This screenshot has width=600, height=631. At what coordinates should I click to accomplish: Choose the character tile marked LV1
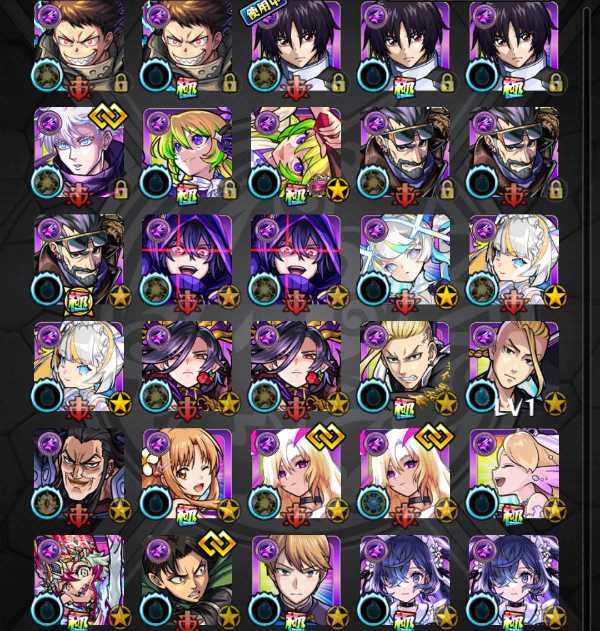513,366
